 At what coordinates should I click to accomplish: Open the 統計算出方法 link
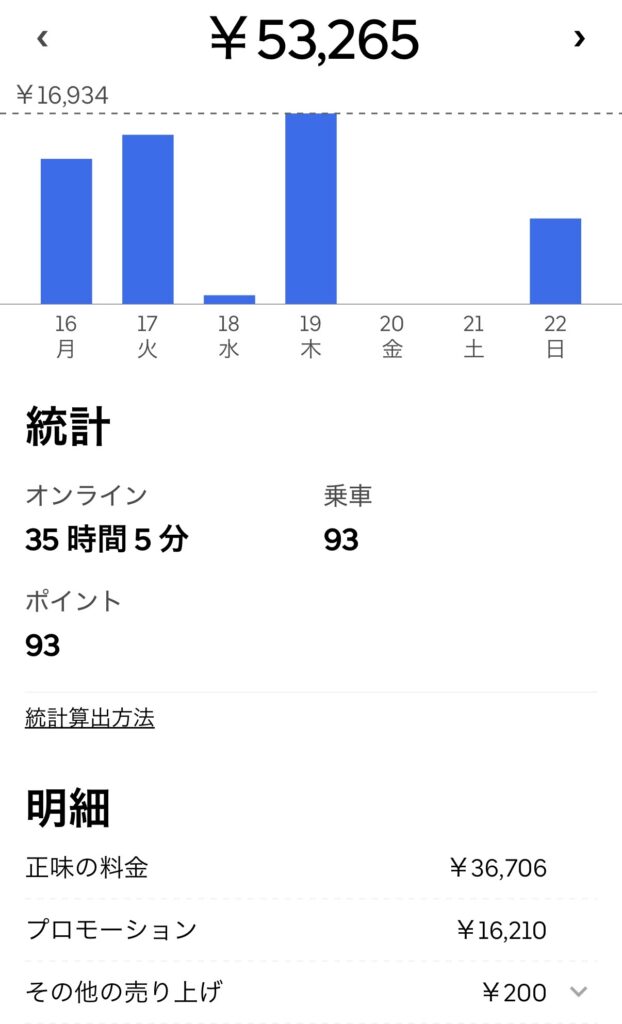90,718
